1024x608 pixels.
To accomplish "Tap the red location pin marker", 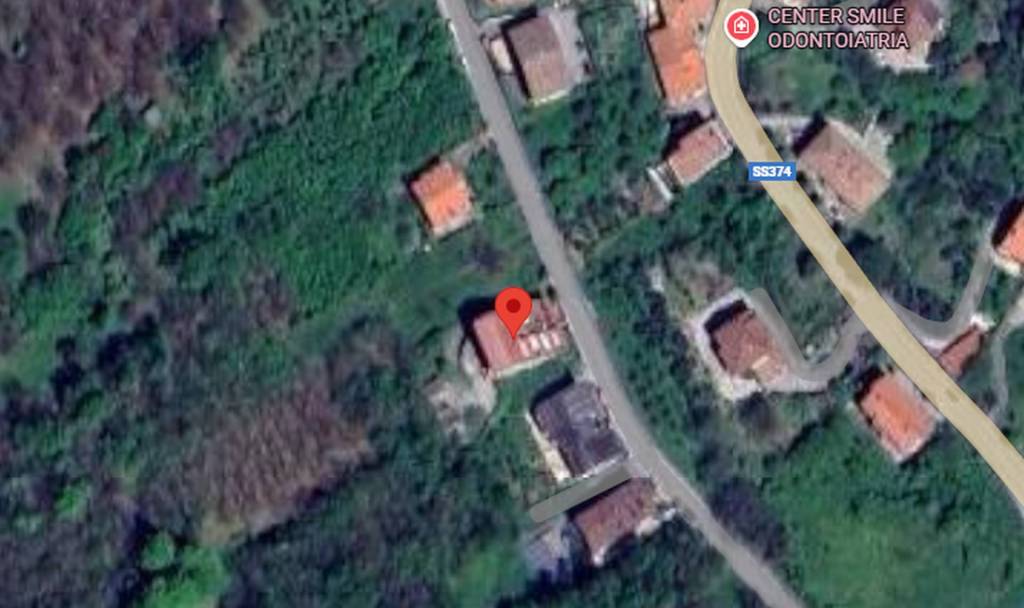I will coord(513,308).
